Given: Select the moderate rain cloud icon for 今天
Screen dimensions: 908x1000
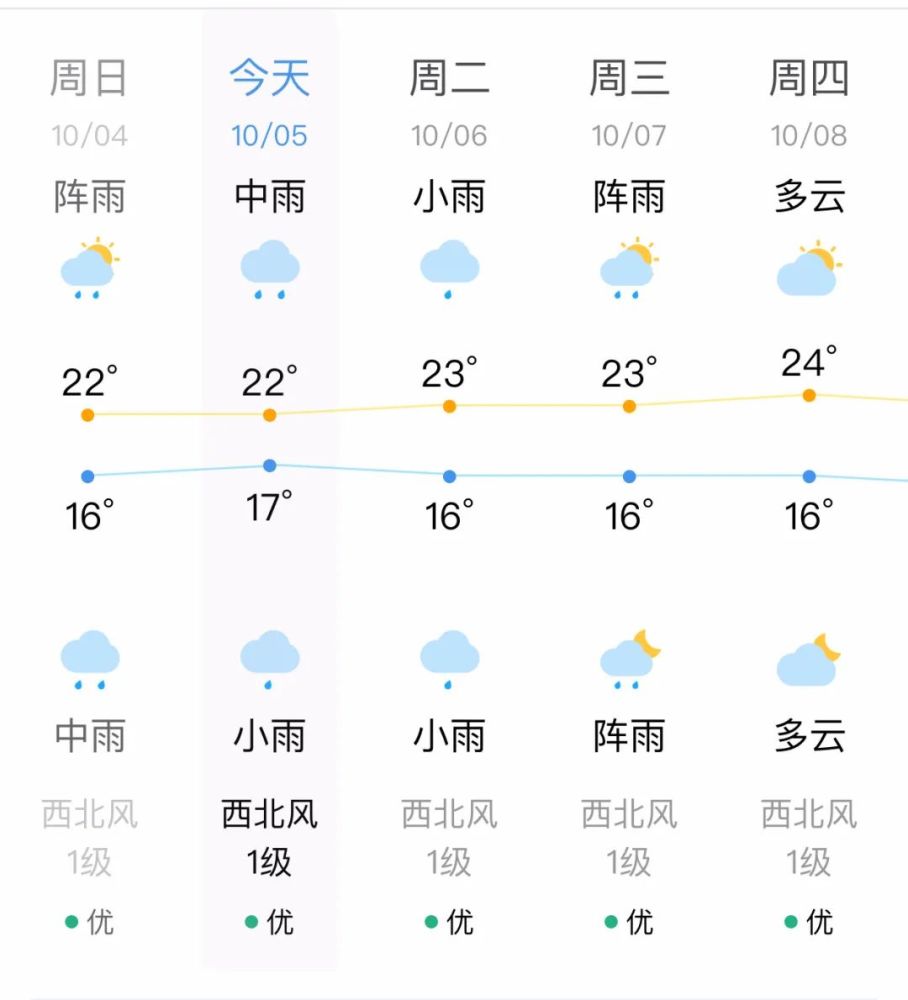Looking at the screenshot, I should [268, 268].
